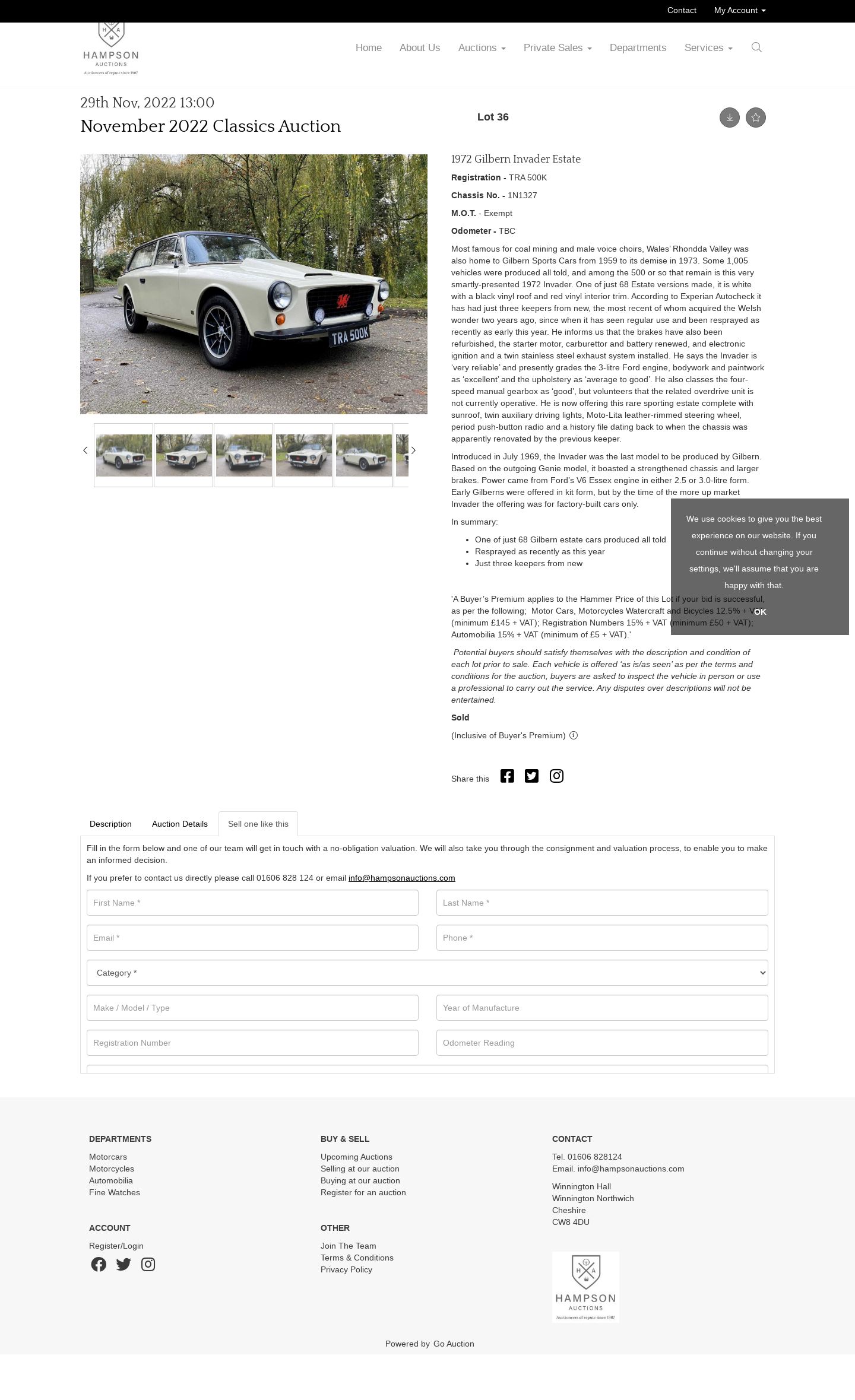Show next gallery thumbnails with right arrow
The width and height of the screenshot is (855, 1400).
click(413, 450)
